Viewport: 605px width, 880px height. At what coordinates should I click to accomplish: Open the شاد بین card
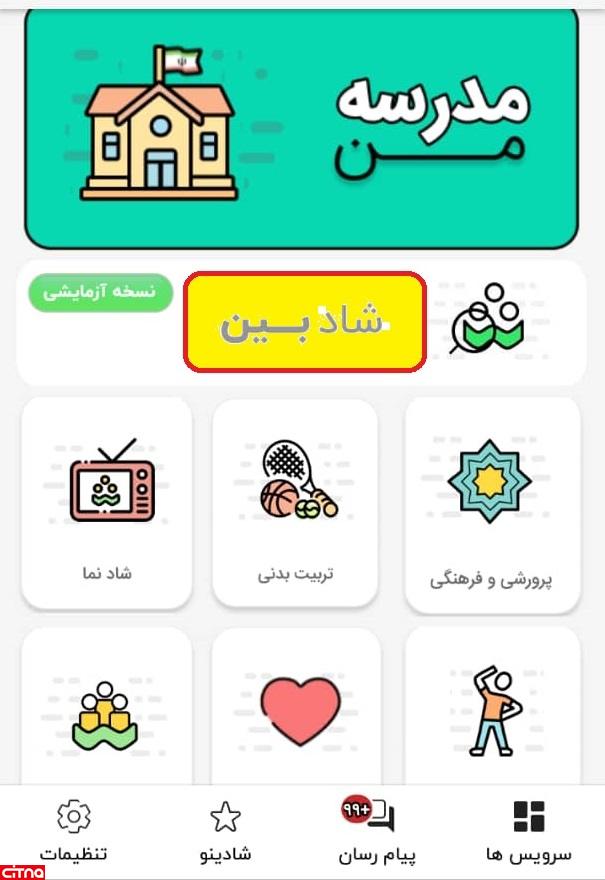click(x=304, y=323)
